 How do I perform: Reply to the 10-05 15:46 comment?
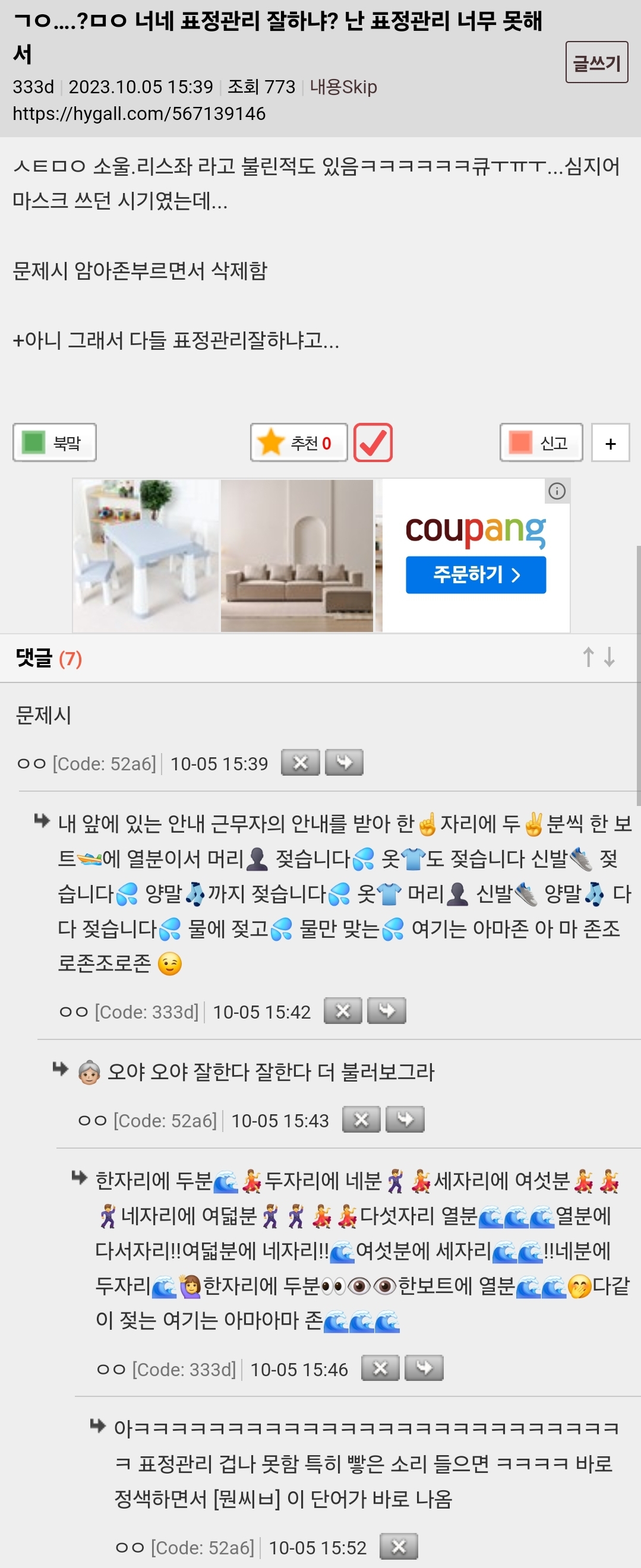pyautogui.click(x=424, y=1368)
